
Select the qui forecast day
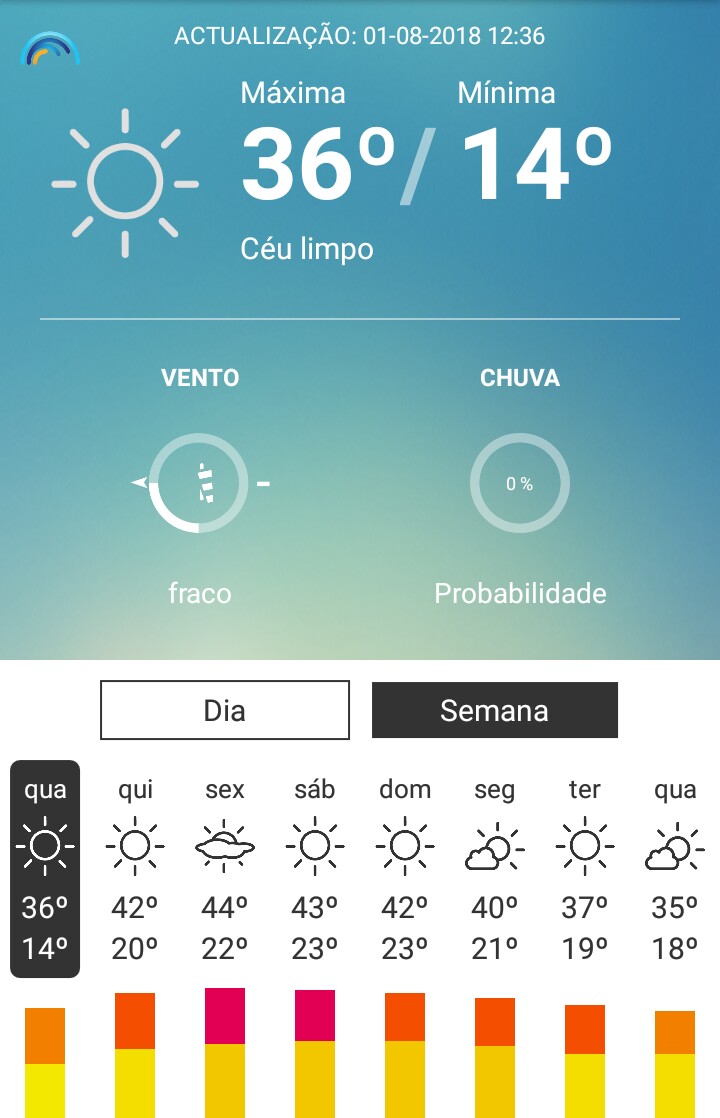[135, 868]
